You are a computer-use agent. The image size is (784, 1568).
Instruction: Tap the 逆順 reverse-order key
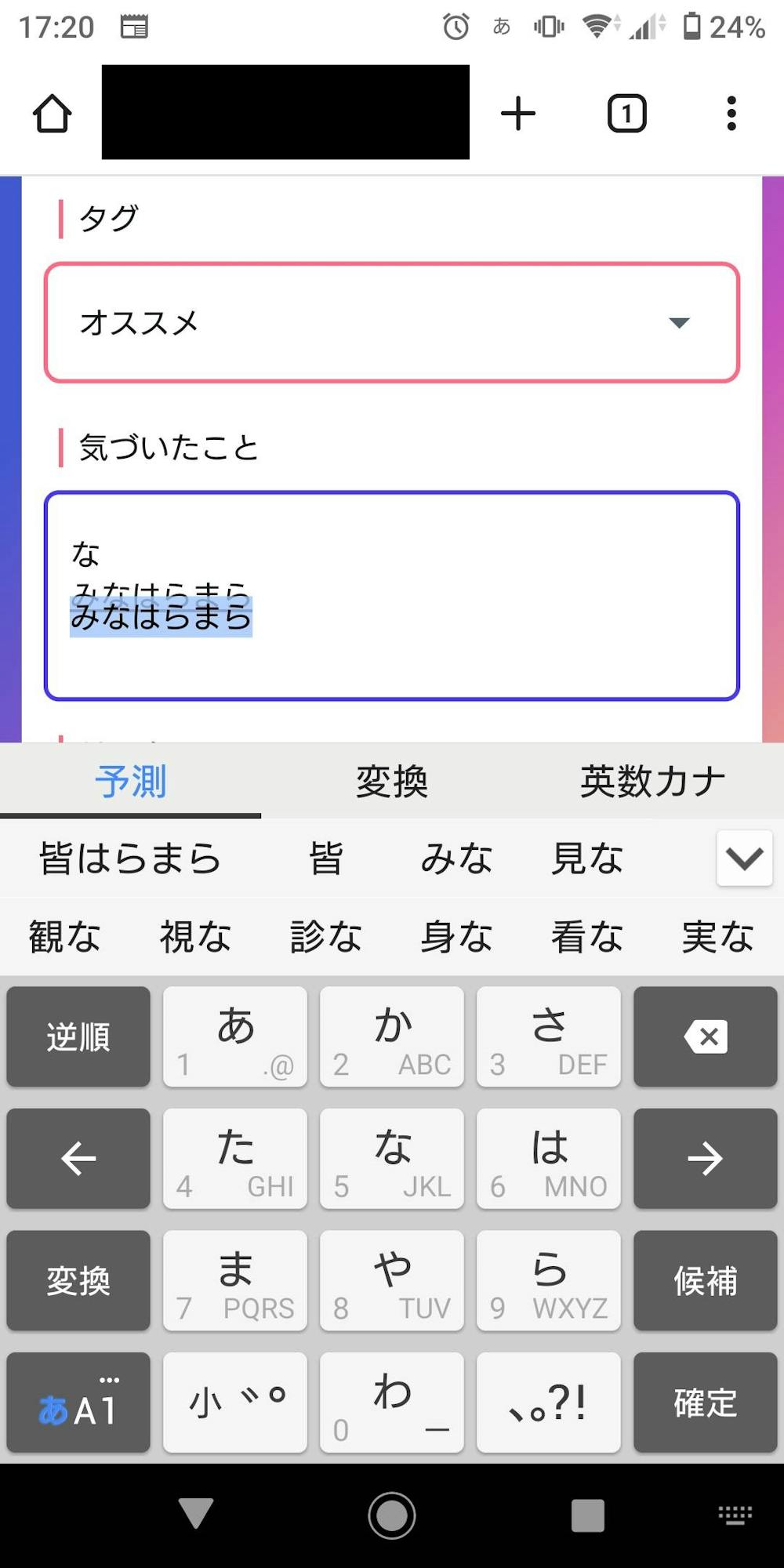click(x=77, y=1036)
